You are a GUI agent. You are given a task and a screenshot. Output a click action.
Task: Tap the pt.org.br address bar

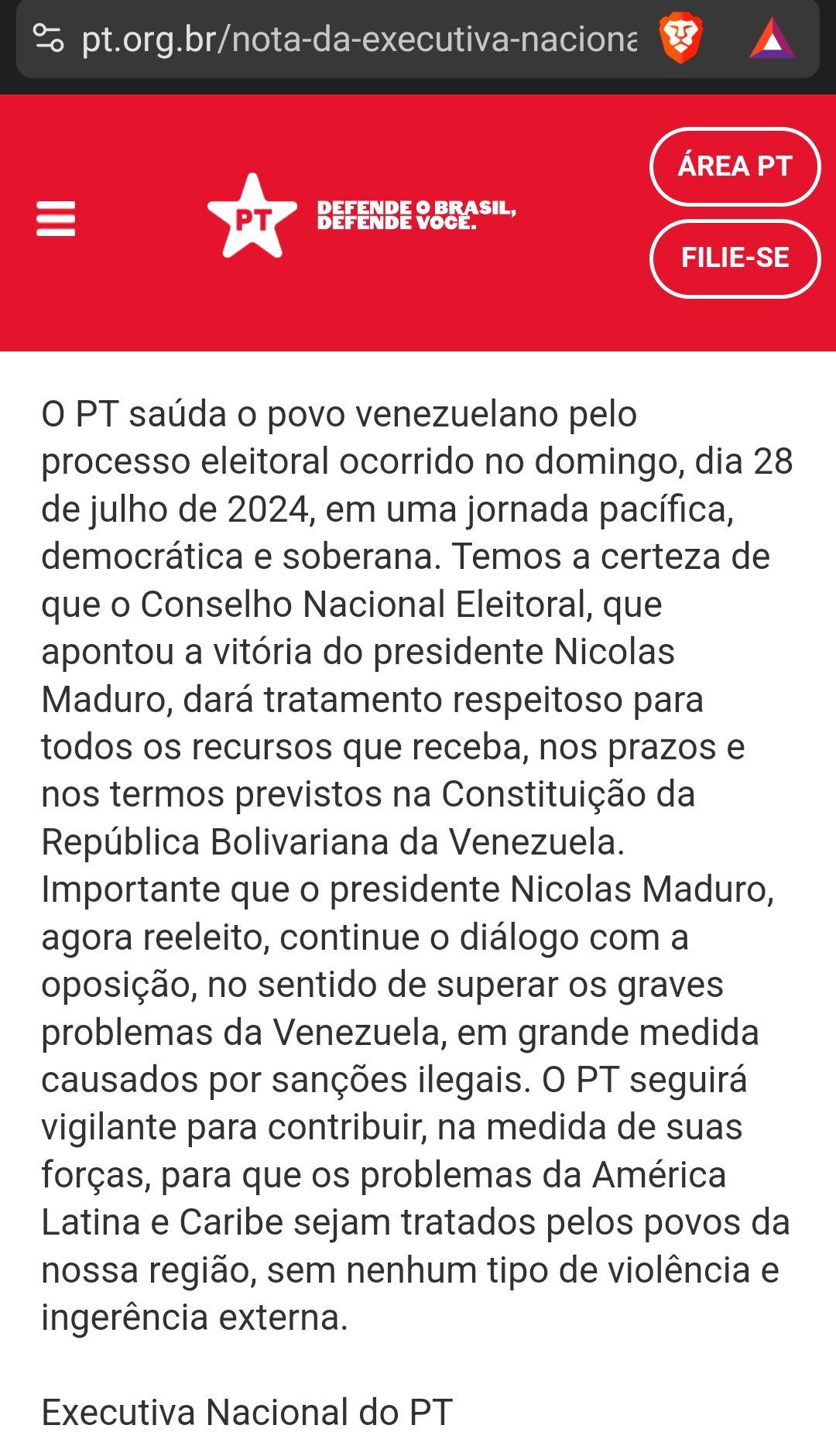[x=359, y=39]
